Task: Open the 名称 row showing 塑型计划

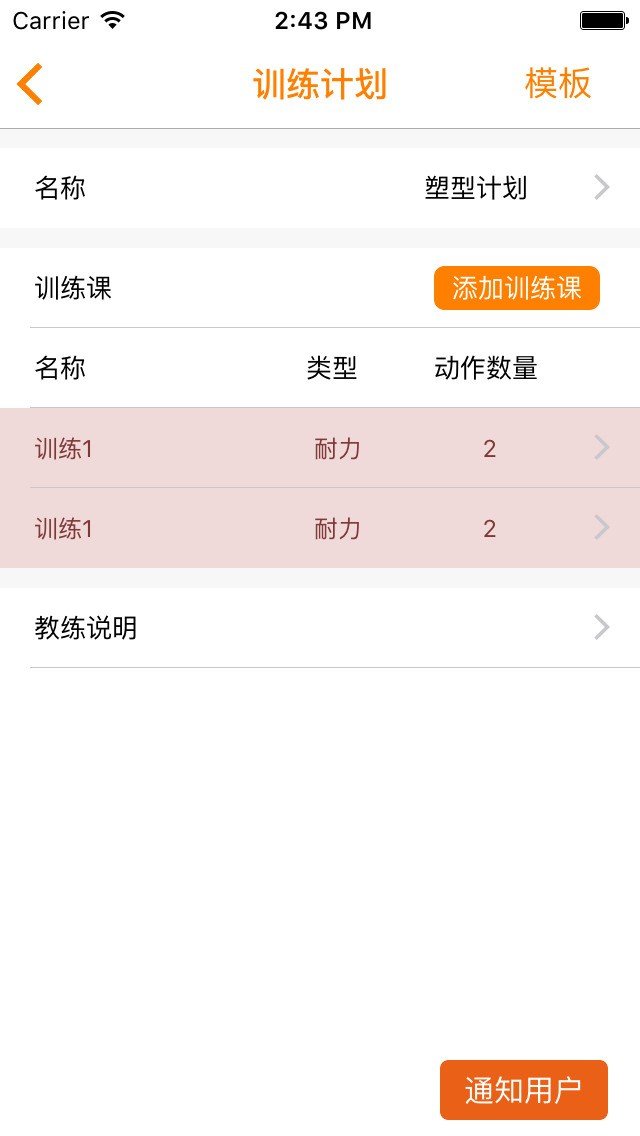Action: point(320,188)
